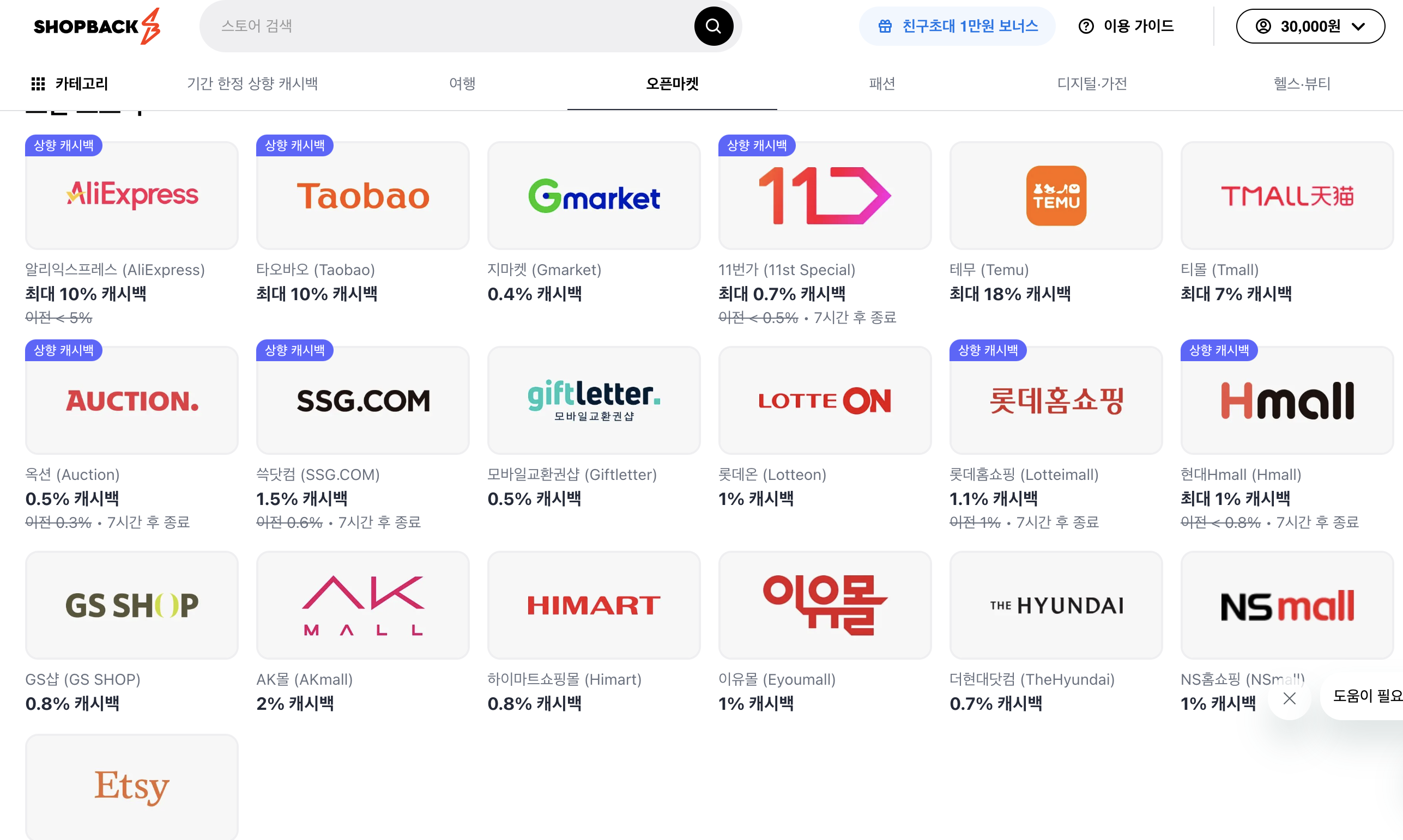Expand the 30,000원 account dropdown
Viewport: 1403px width, 840px height.
(x=1310, y=26)
